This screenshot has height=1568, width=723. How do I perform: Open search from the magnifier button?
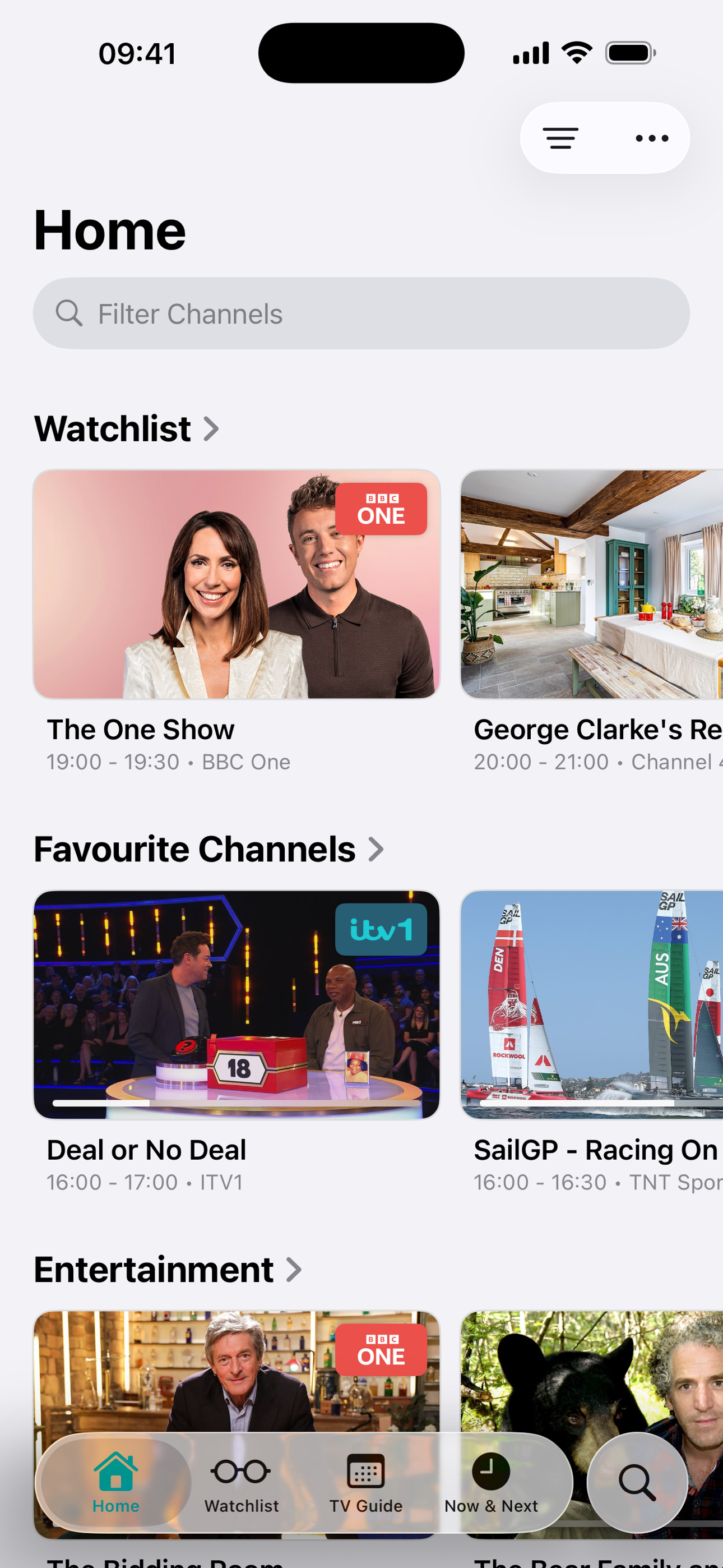click(x=637, y=1482)
